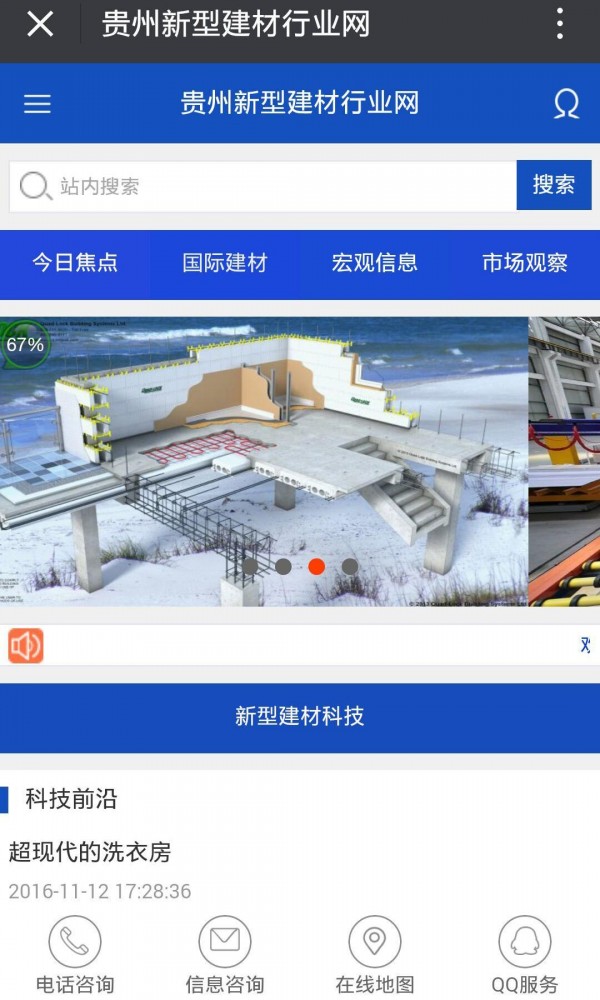
Task: Jump to the fourth carousel dot
Action: pos(349,566)
